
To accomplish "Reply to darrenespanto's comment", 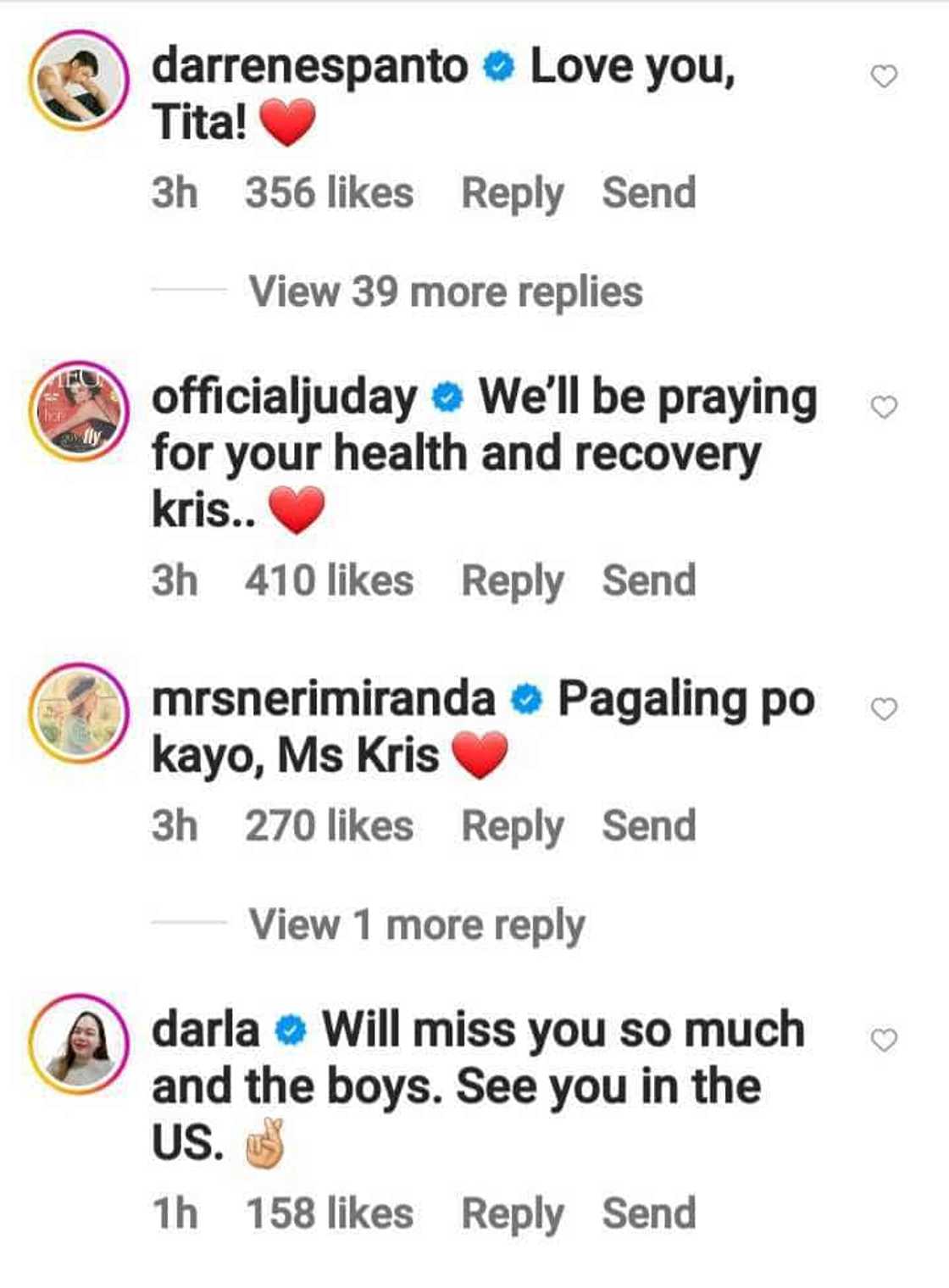I will click(512, 193).
